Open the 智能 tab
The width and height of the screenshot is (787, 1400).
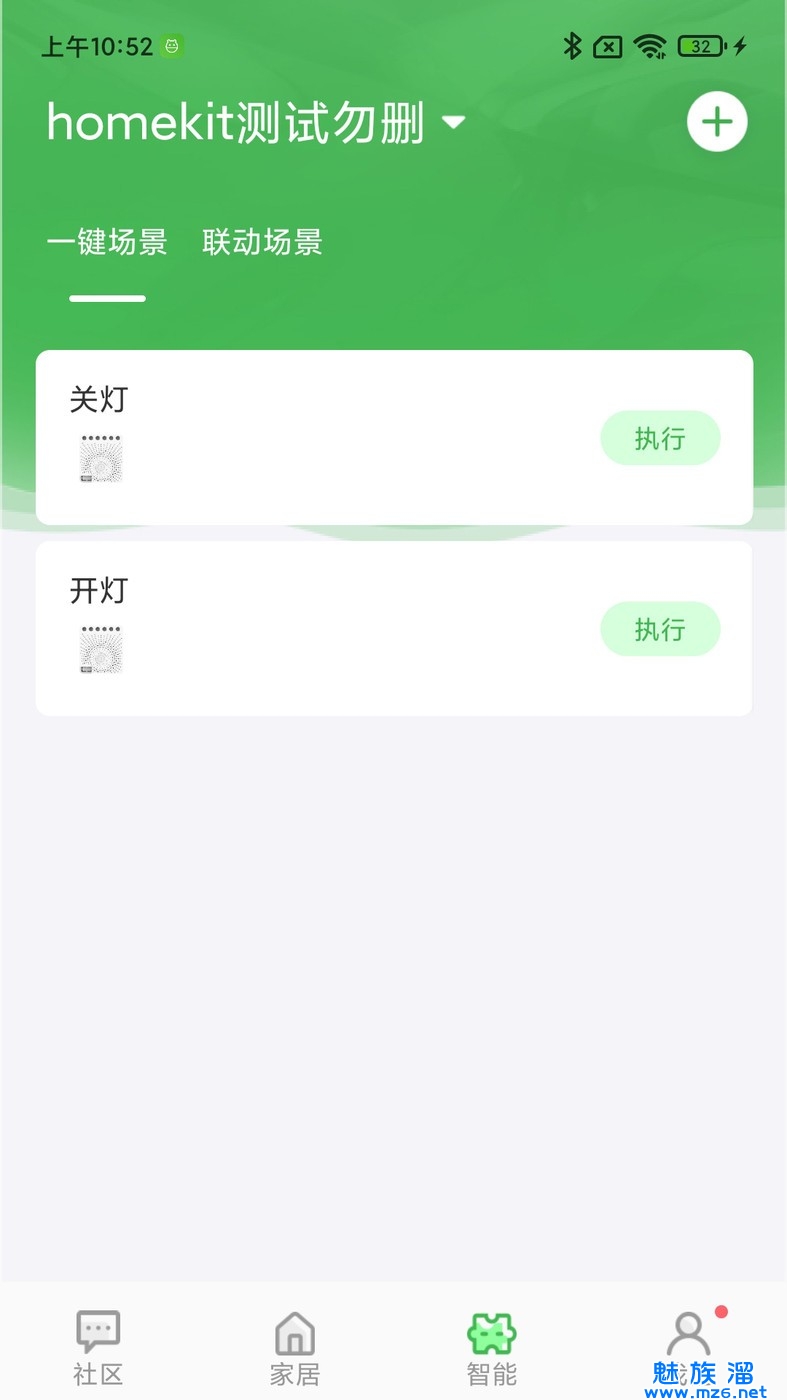tap(492, 1347)
